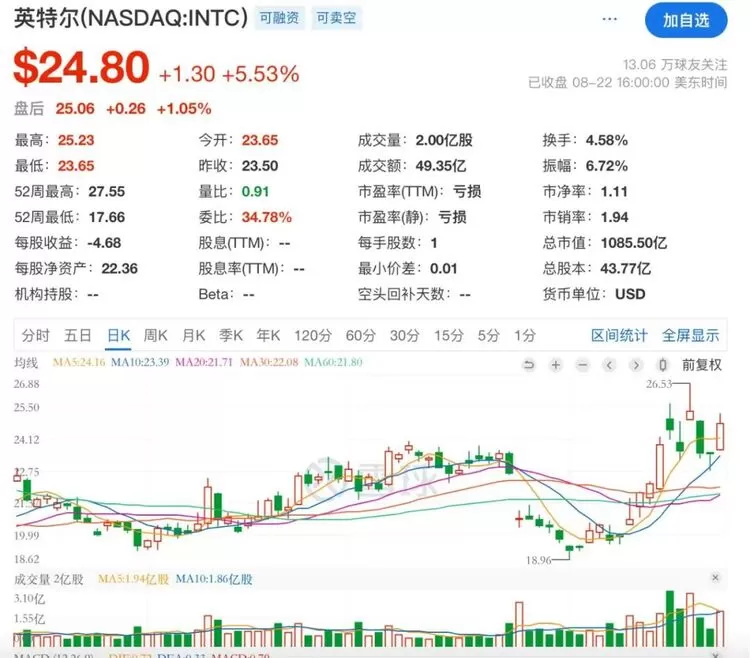This screenshot has width=750, height=658.
Task: Open 区间统计 range statistics
Action: point(619,335)
